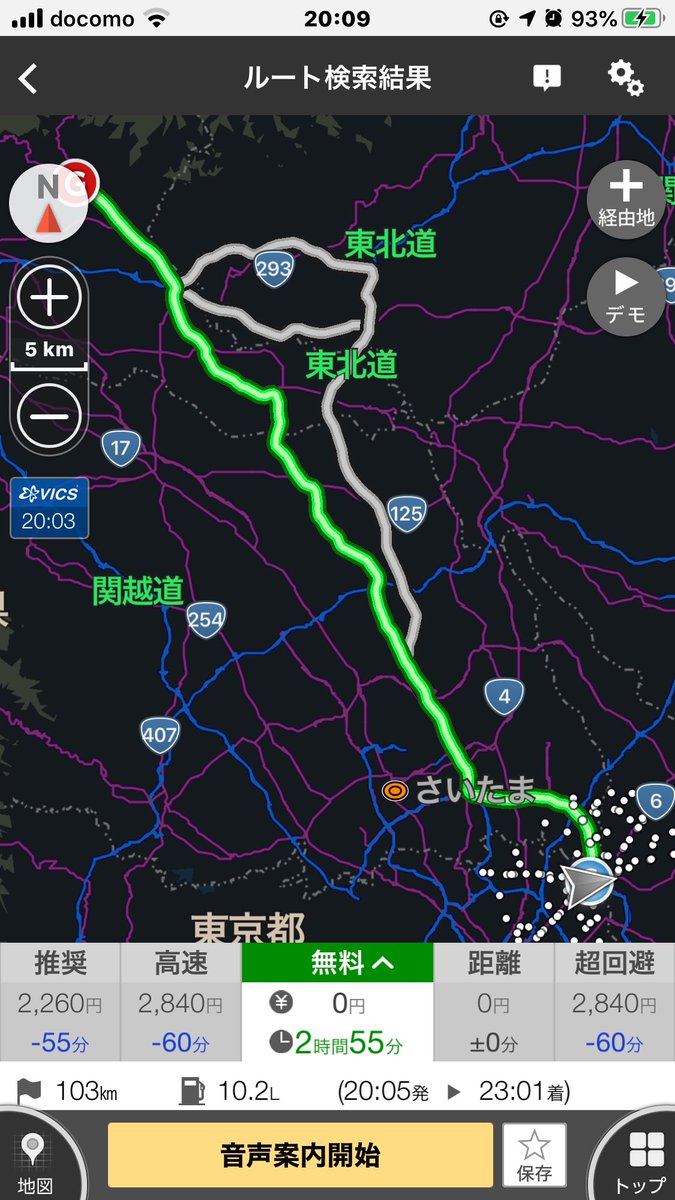675x1200 pixels.
Task: Select the 推奨 route option
Action: coord(60,1002)
